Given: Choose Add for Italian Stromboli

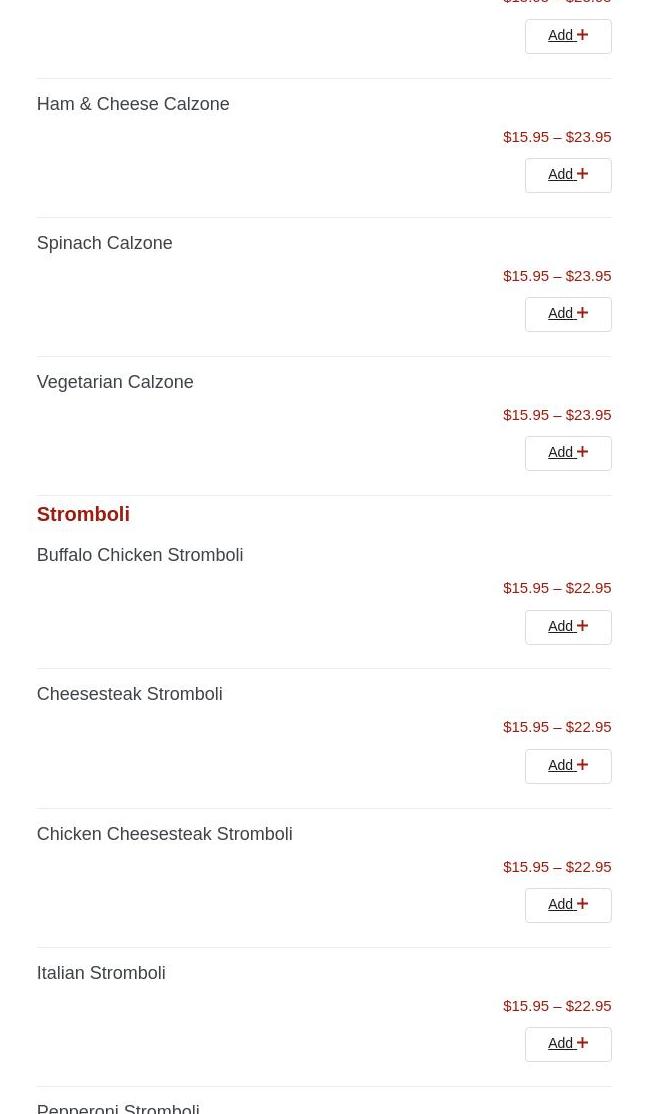Looking at the screenshot, I should point(567,1044).
